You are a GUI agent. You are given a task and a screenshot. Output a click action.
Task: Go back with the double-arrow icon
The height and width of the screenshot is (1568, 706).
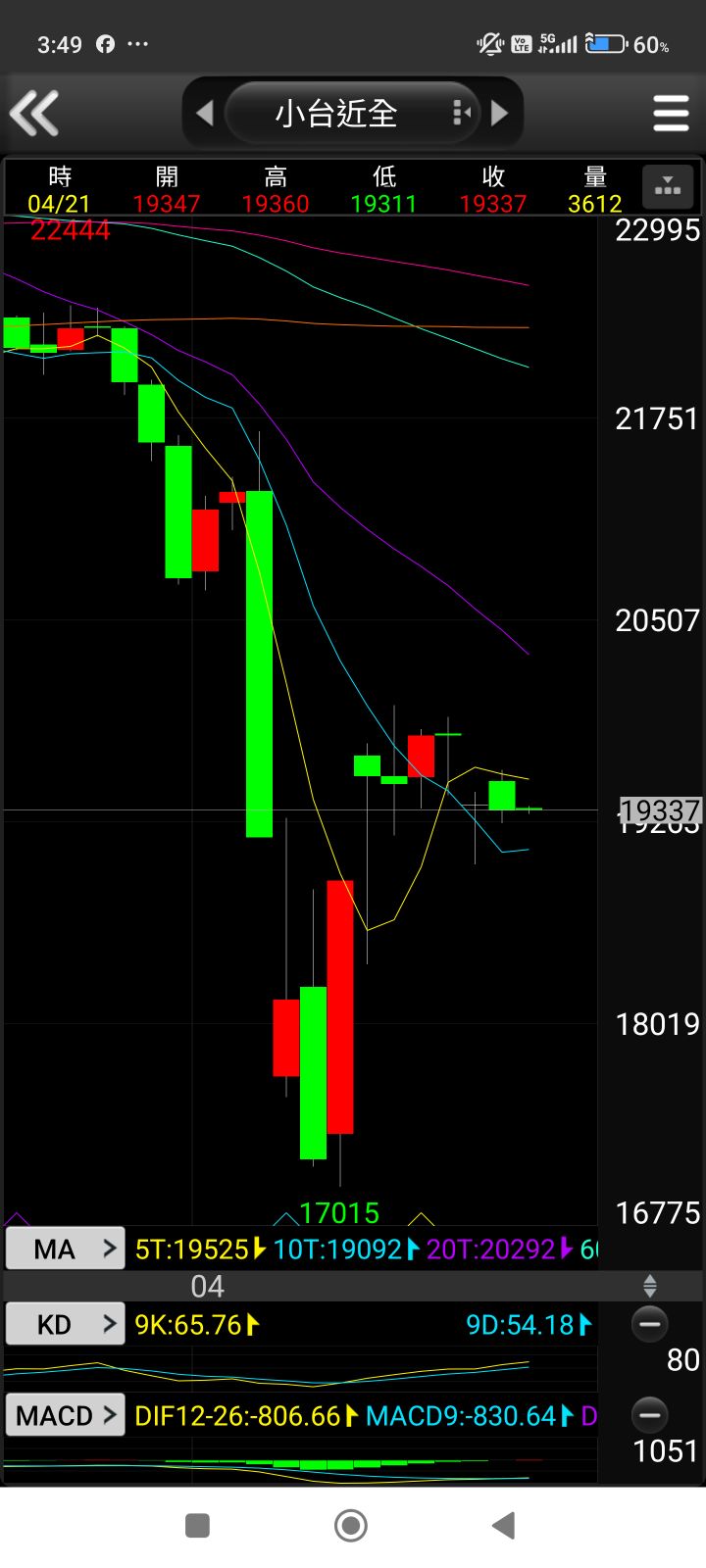click(x=35, y=113)
